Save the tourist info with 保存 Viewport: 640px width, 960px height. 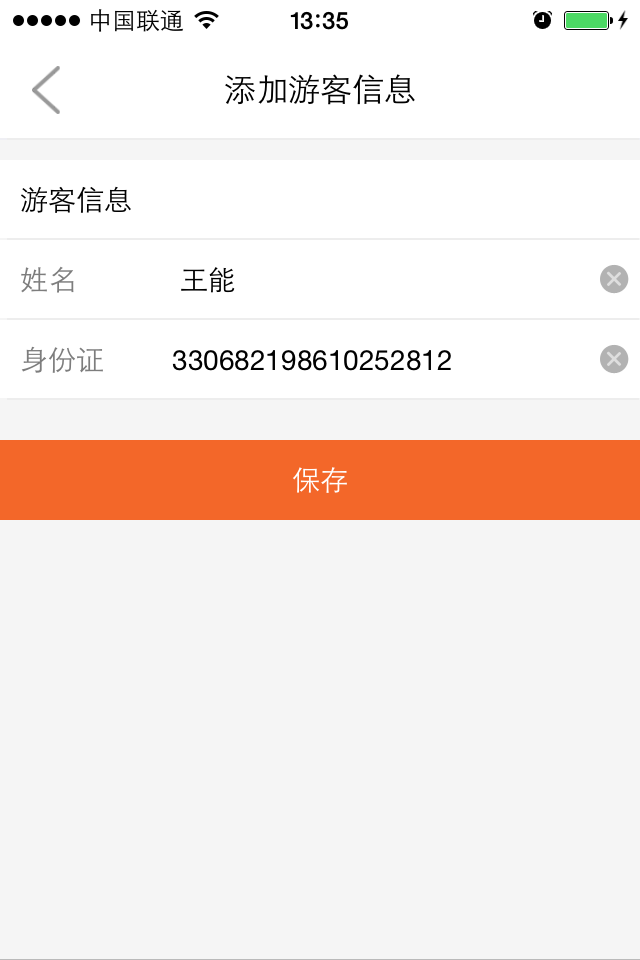320,480
